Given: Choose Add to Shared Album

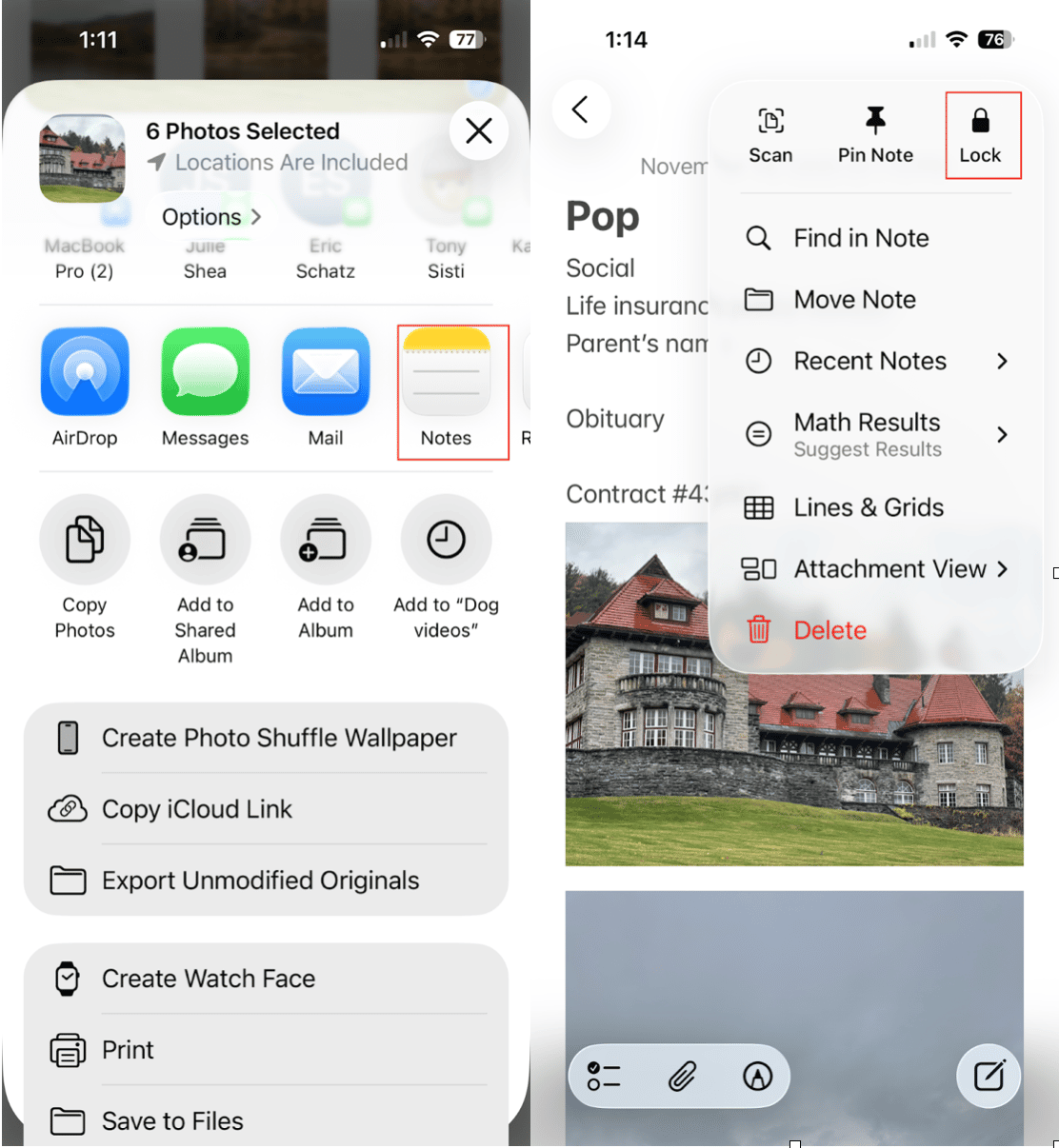Looking at the screenshot, I should click(x=205, y=540).
